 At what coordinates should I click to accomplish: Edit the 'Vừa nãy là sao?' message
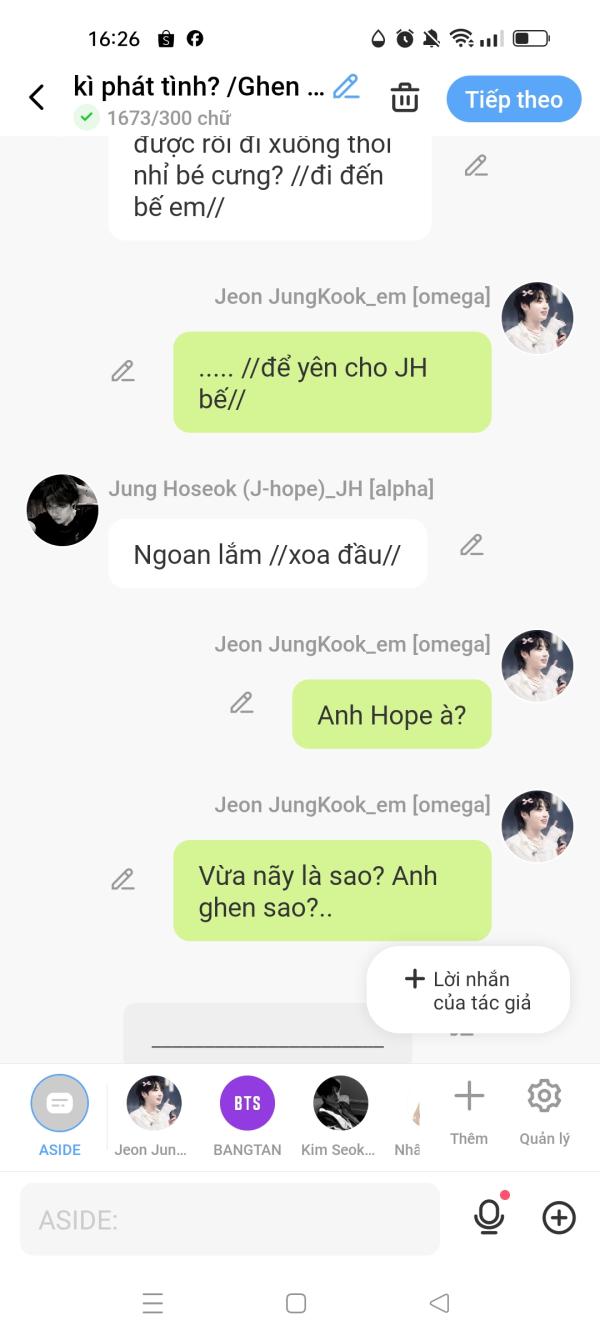coord(123,879)
